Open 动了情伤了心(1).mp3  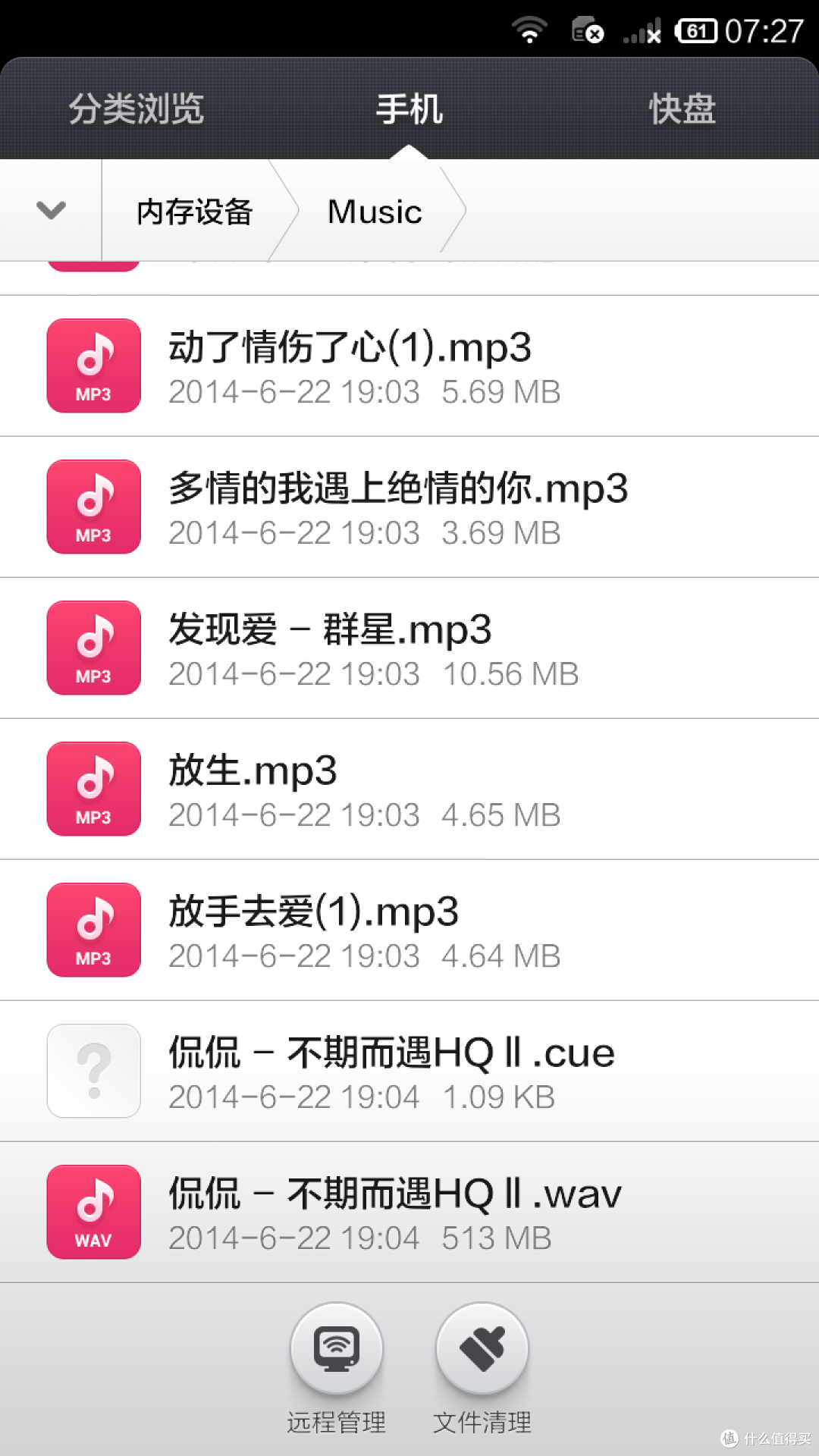click(409, 366)
